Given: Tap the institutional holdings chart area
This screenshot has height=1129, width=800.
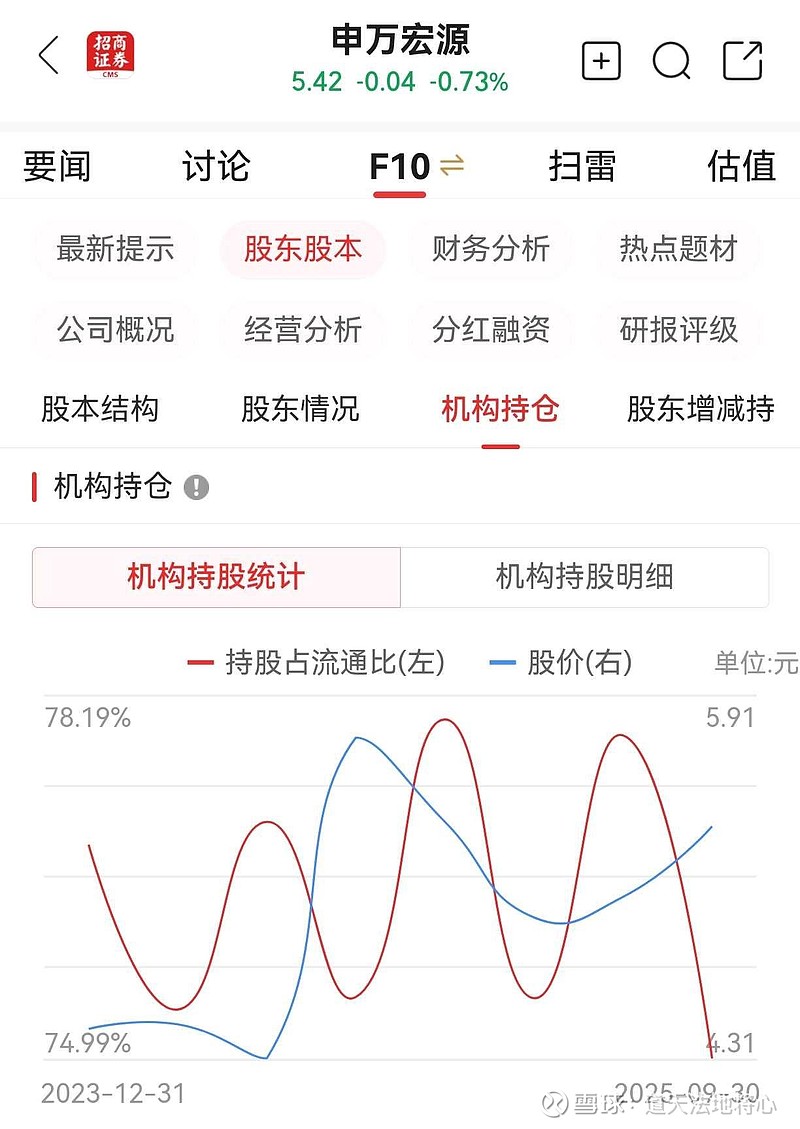Looking at the screenshot, I should coord(400,880).
